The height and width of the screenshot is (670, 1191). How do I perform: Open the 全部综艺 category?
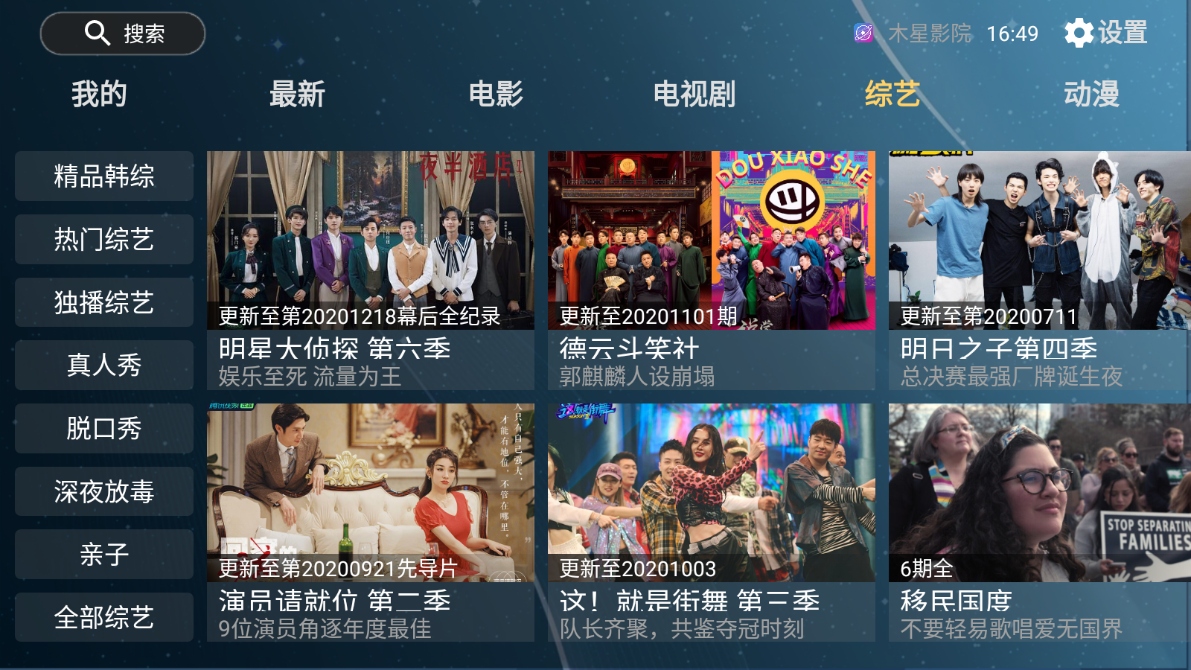(104, 618)
